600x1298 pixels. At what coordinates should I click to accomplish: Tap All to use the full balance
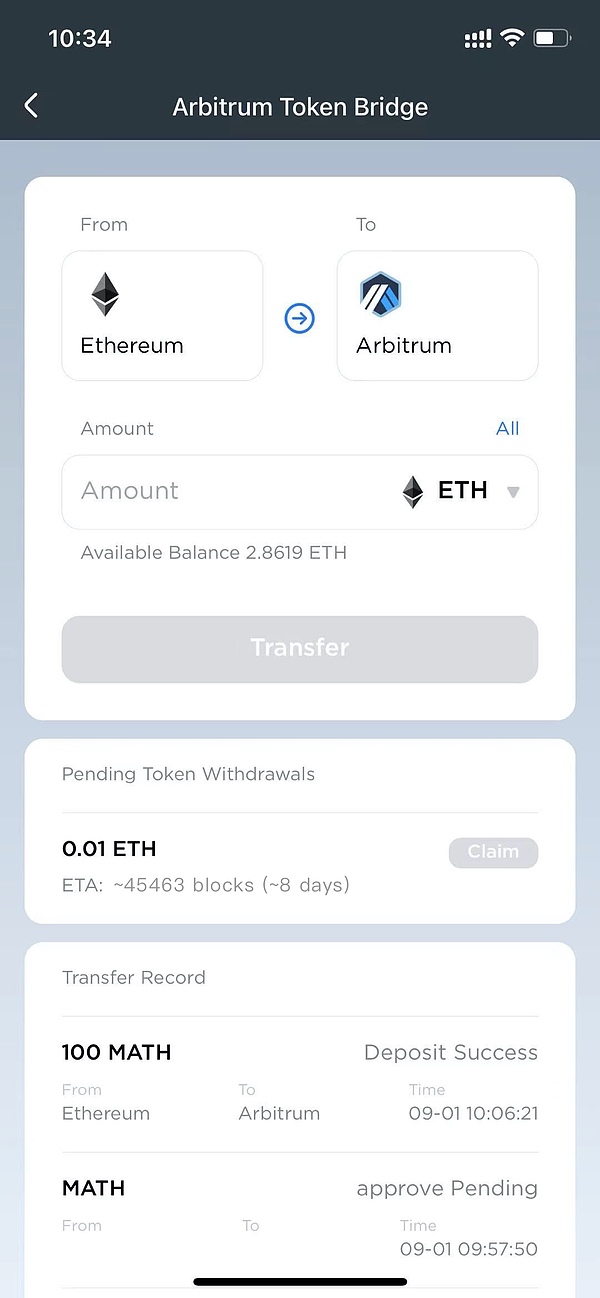coord(507,428)
